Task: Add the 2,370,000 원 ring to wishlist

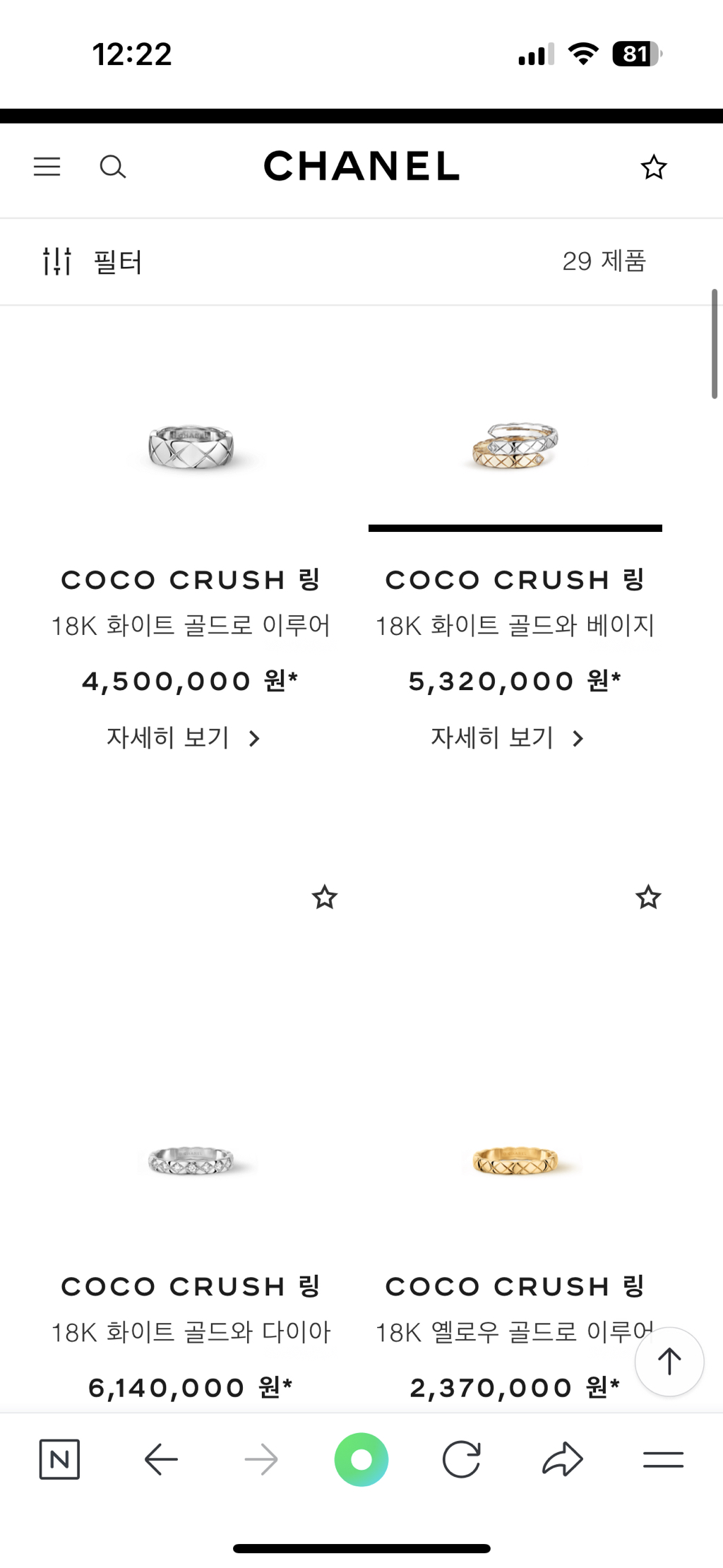Action: coord(648,898)
